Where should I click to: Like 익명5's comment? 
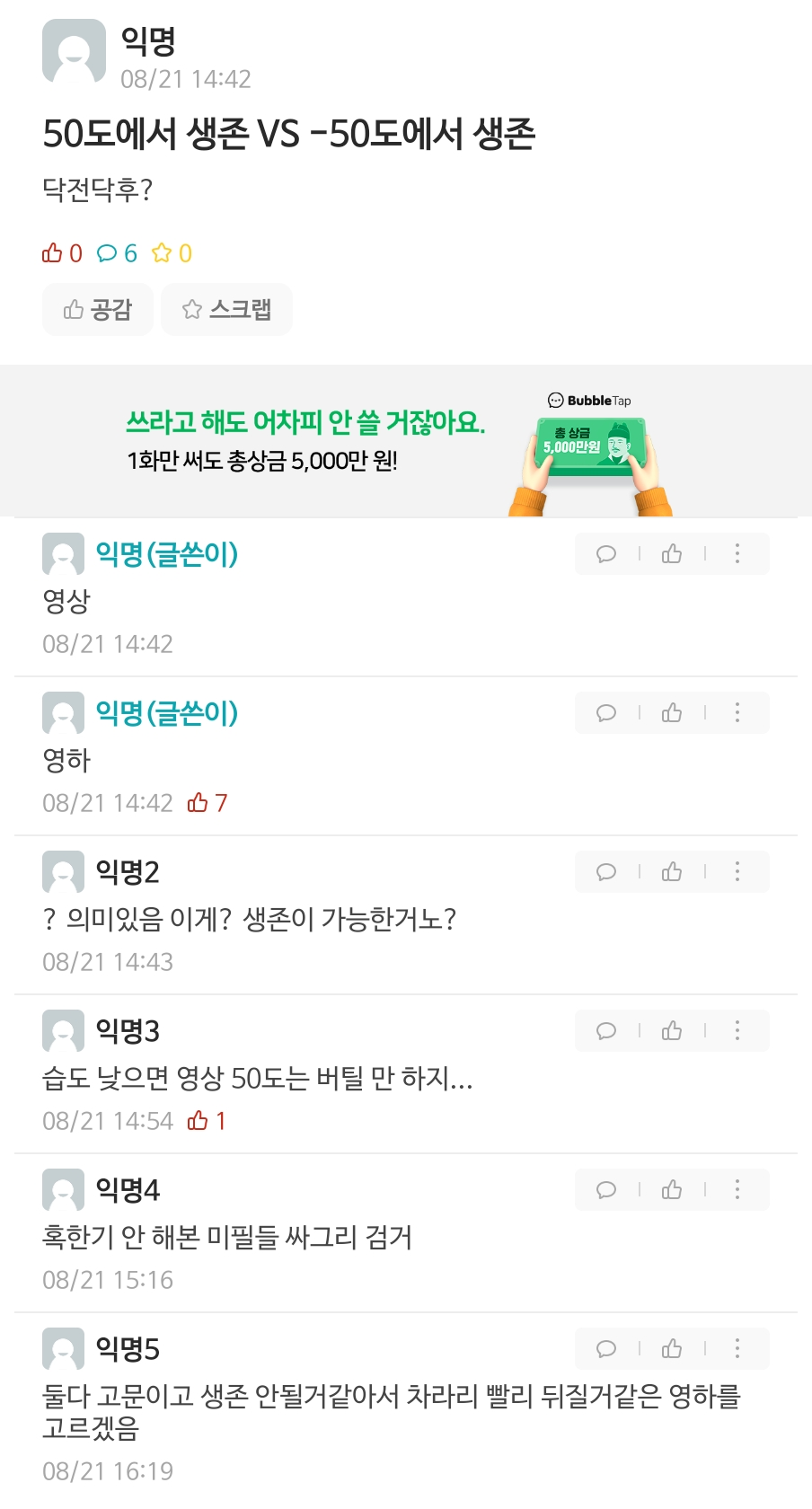672,1349
